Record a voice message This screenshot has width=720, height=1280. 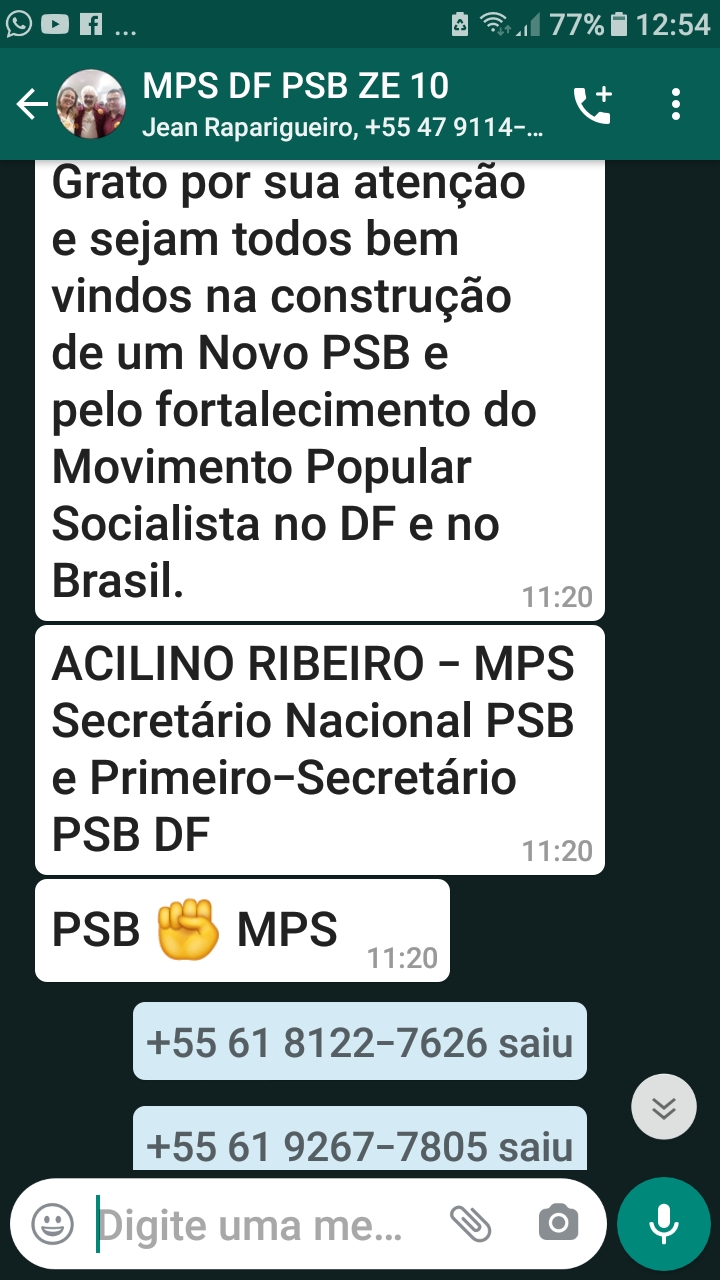[664, 1223]
